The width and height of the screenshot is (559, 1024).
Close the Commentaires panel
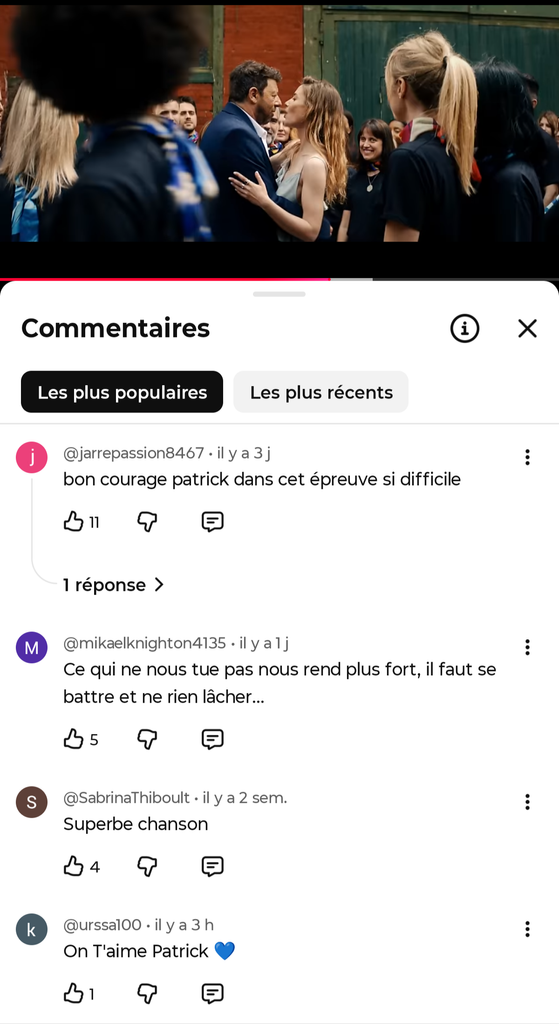tap(527, 328)
